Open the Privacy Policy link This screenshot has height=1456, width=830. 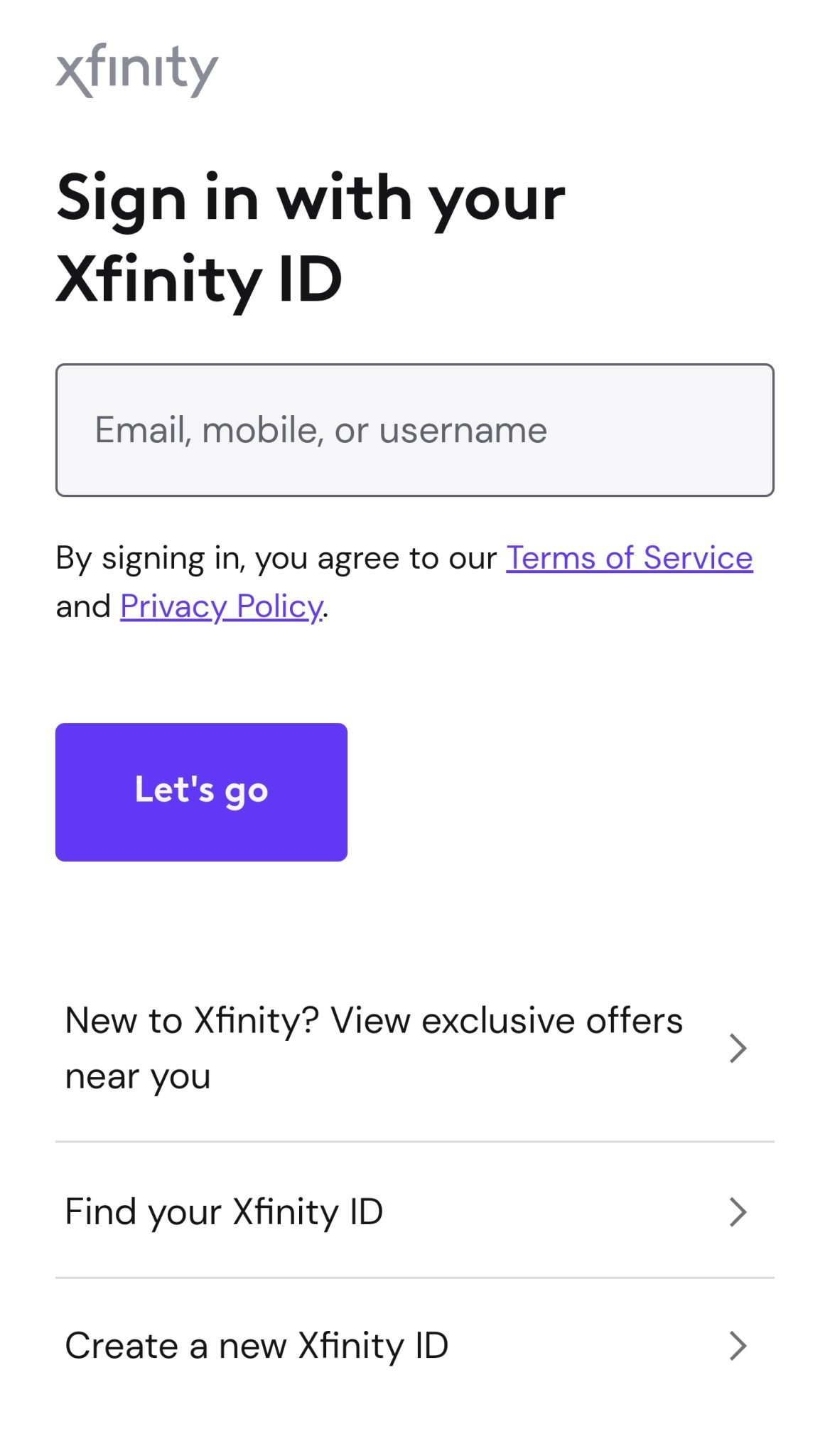[x=220, y=606]
